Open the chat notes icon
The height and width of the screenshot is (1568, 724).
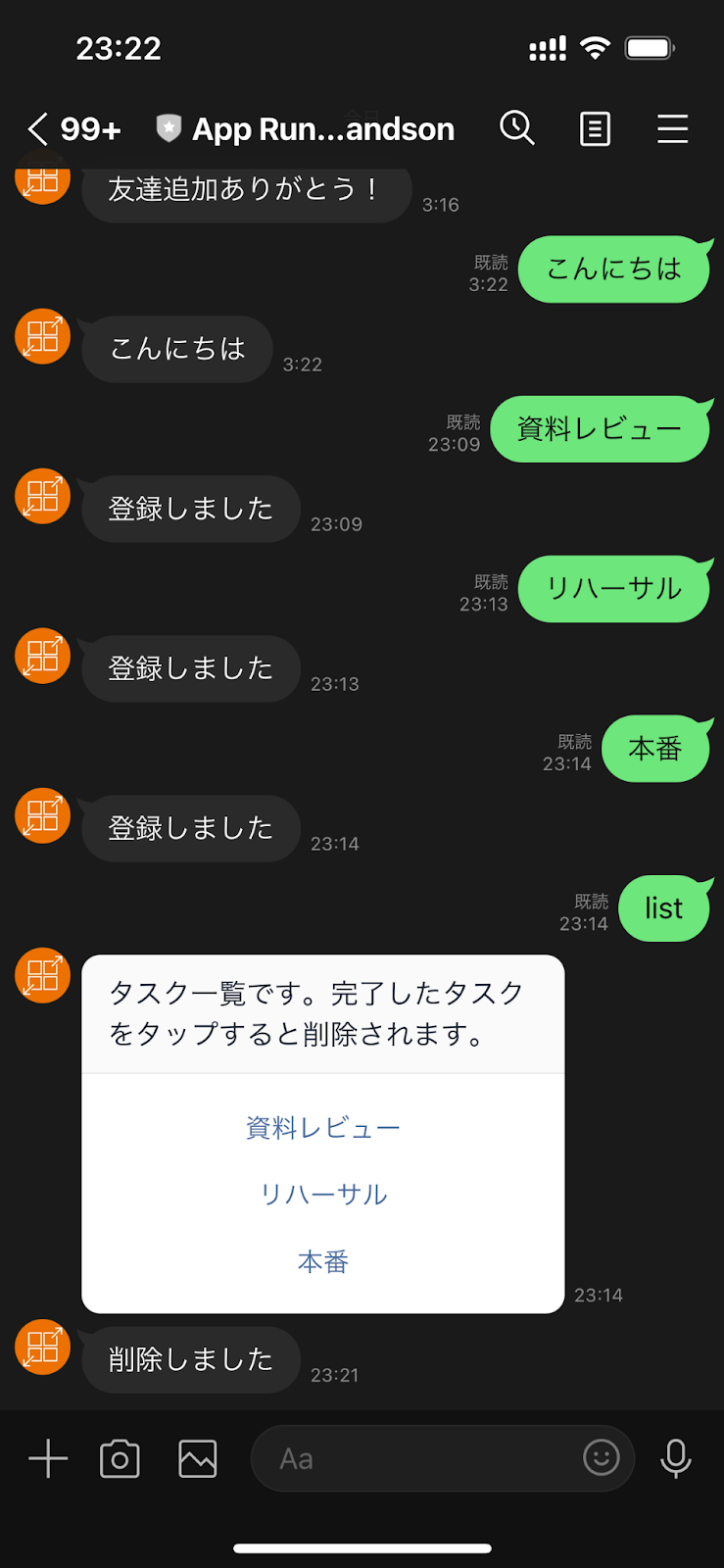pyautogui.click(x=595, y=128)
